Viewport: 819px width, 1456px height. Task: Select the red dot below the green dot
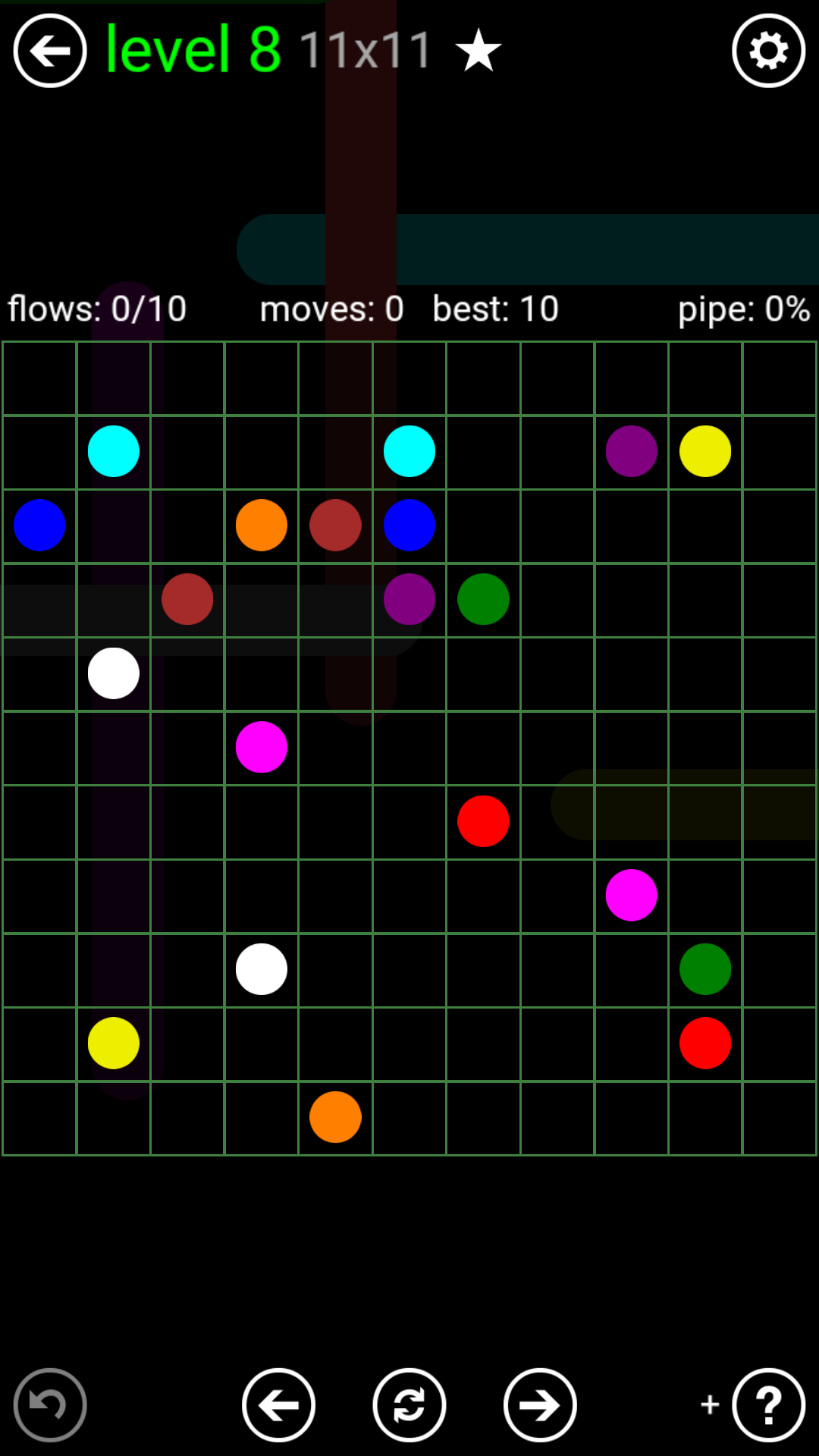[705, 1043]
